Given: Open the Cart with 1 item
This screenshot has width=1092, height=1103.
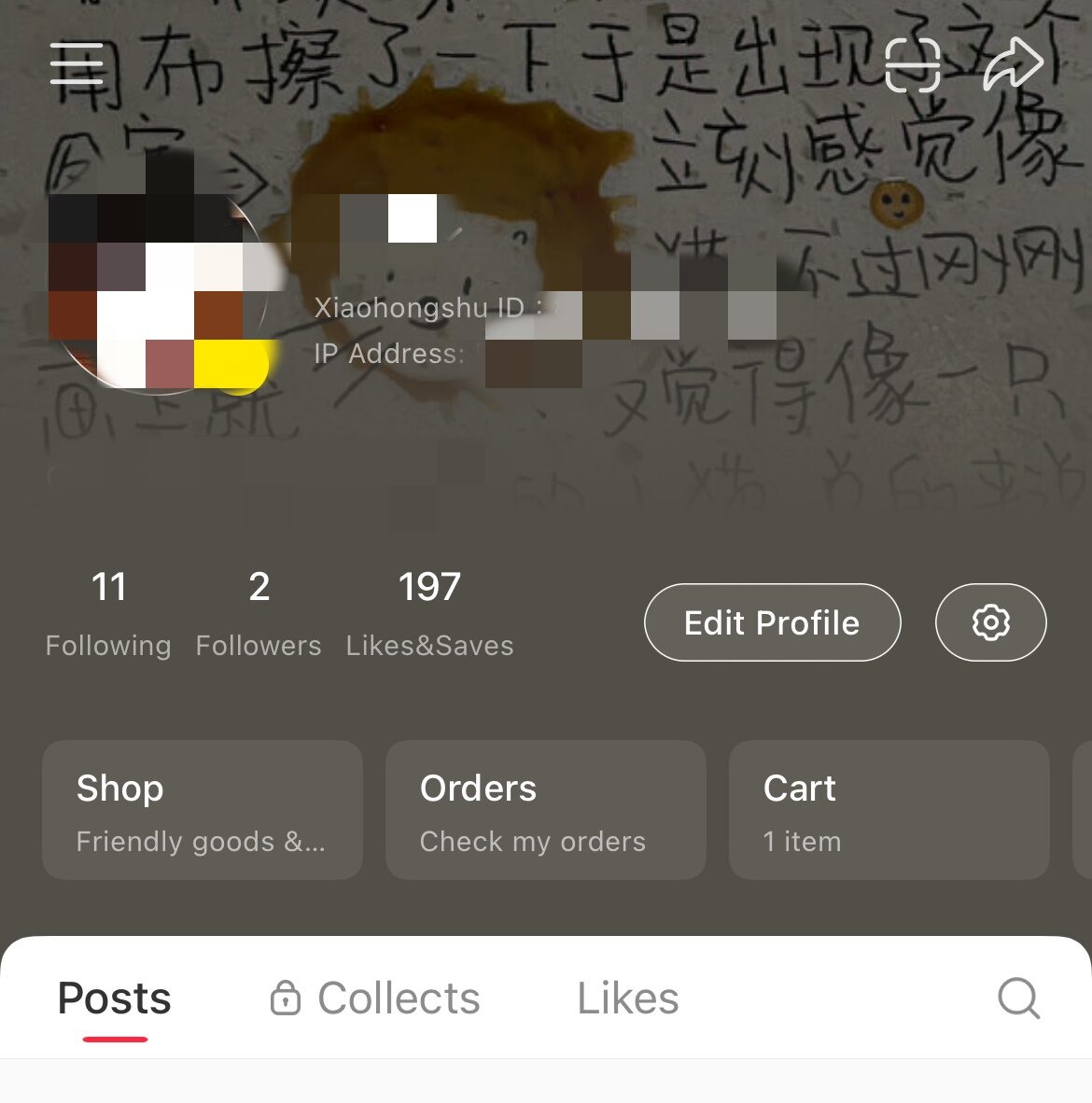Looking at the screenshot, I should tap(889, 810).
